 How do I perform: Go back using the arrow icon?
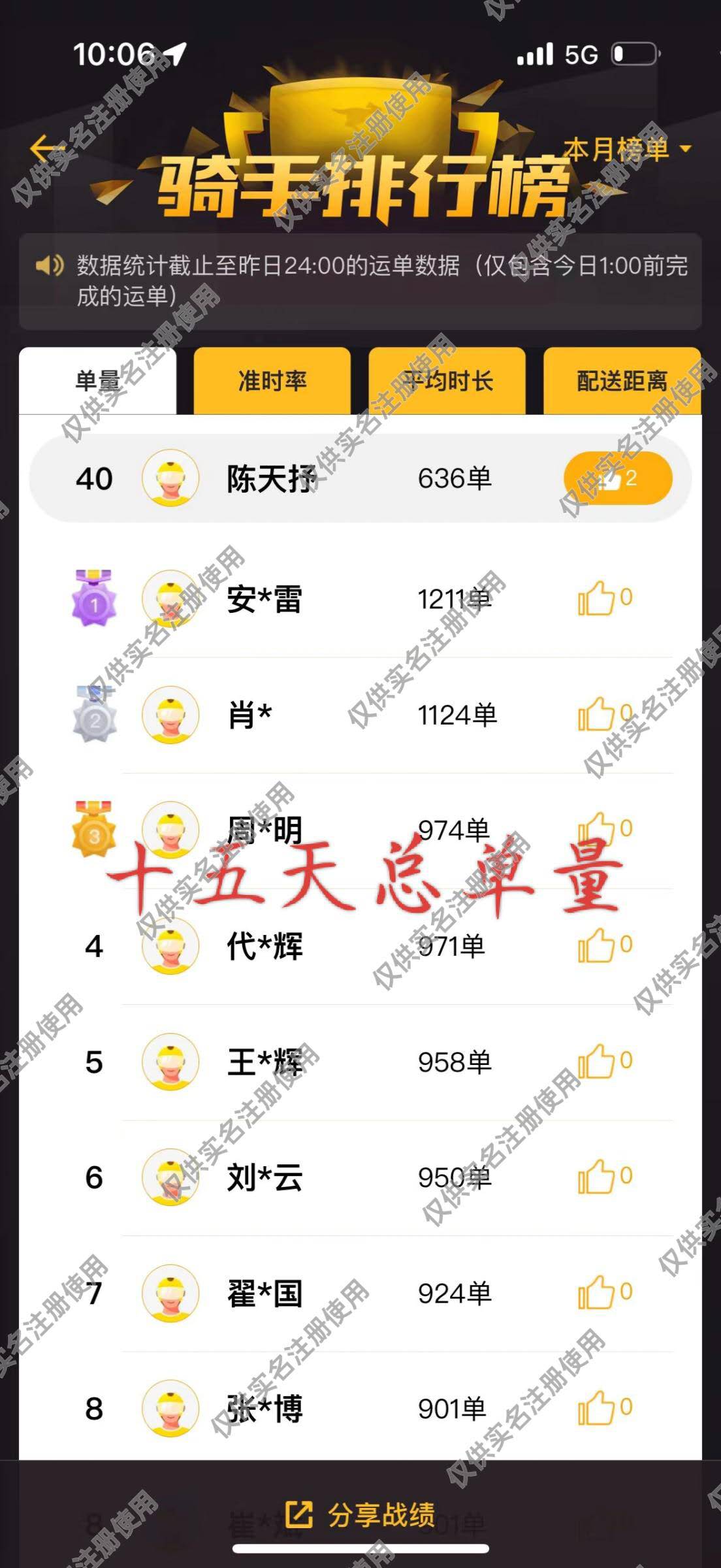point(44,148)
